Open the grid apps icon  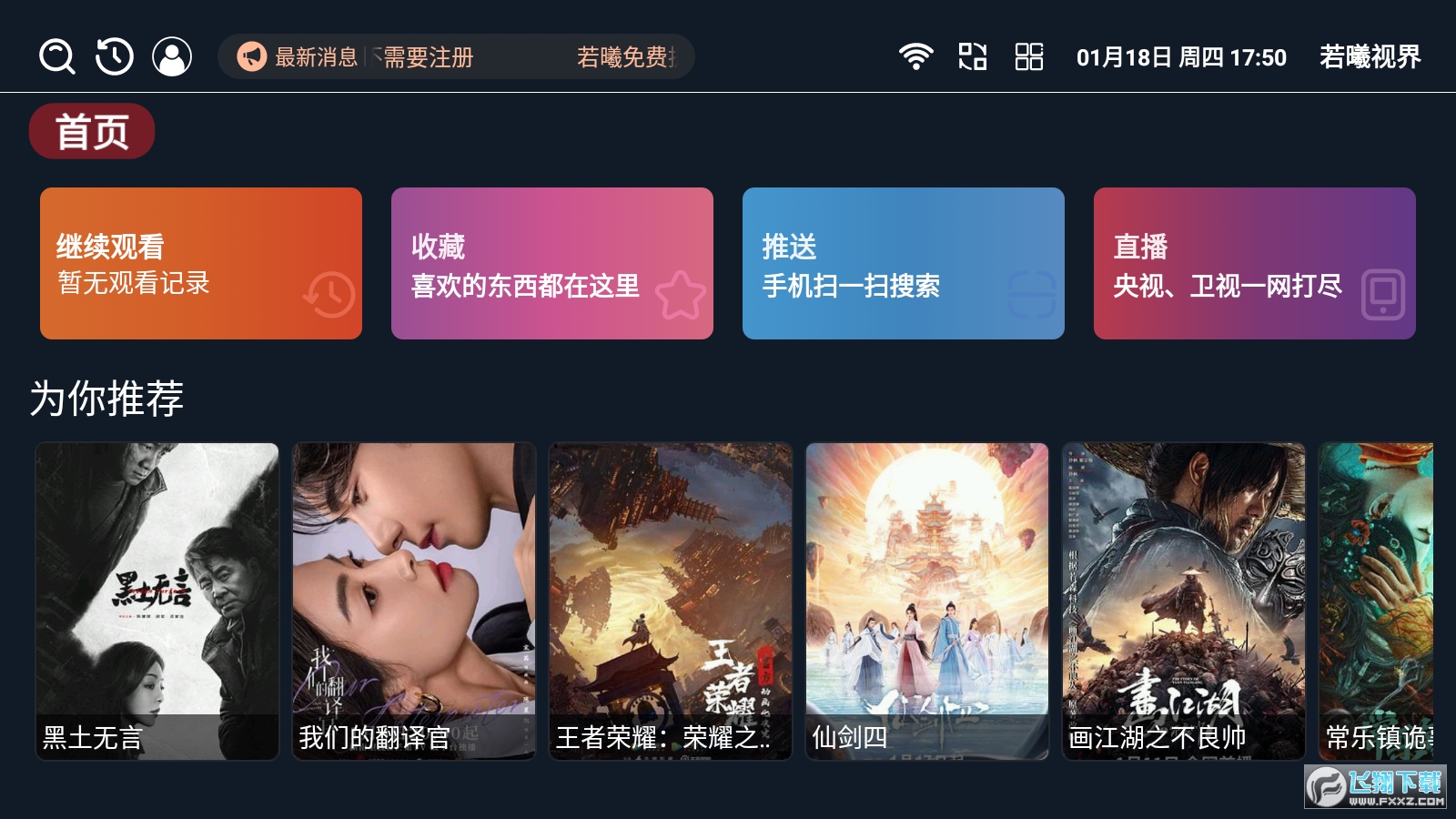[x=1029, y=56]
